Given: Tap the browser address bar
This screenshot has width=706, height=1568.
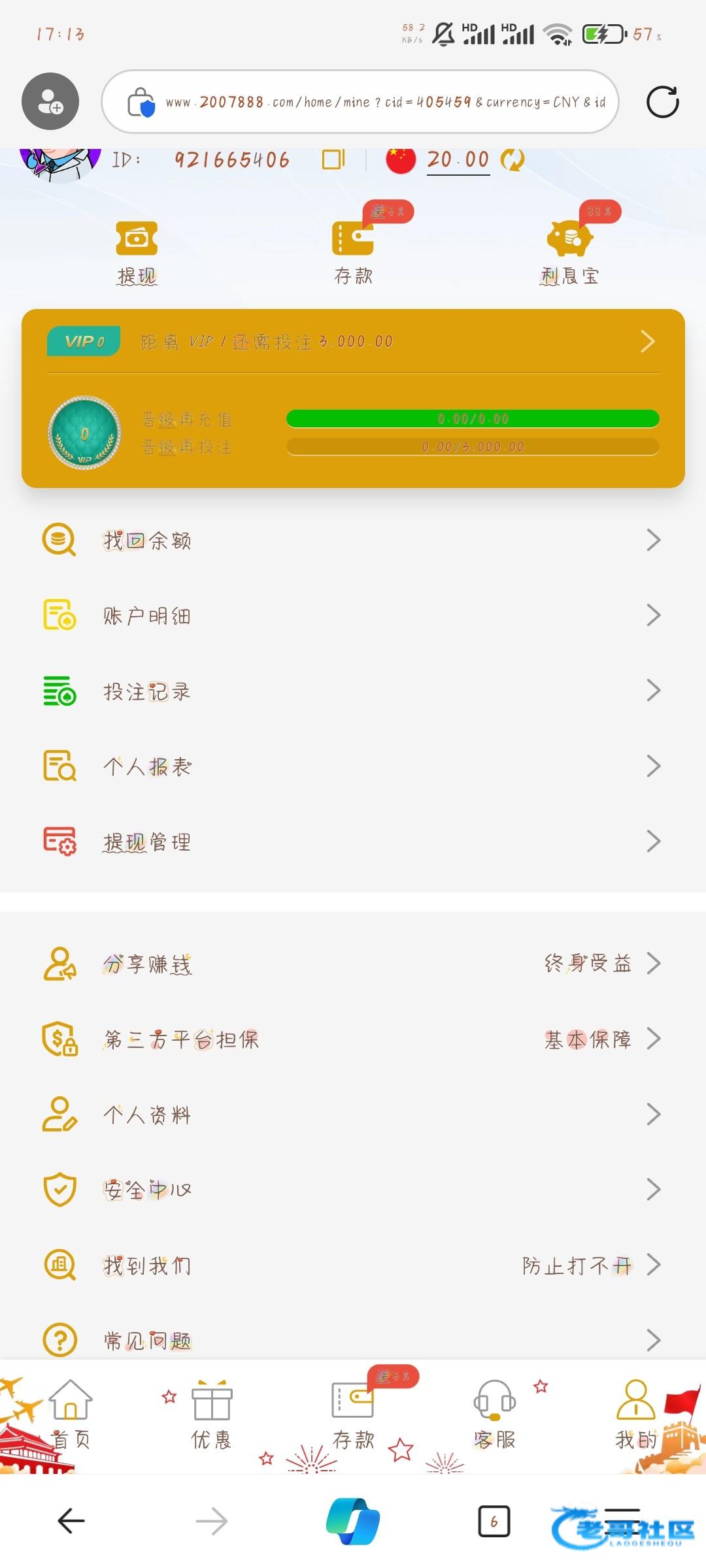Looking at the screenshot, I should tap(366, 102).
